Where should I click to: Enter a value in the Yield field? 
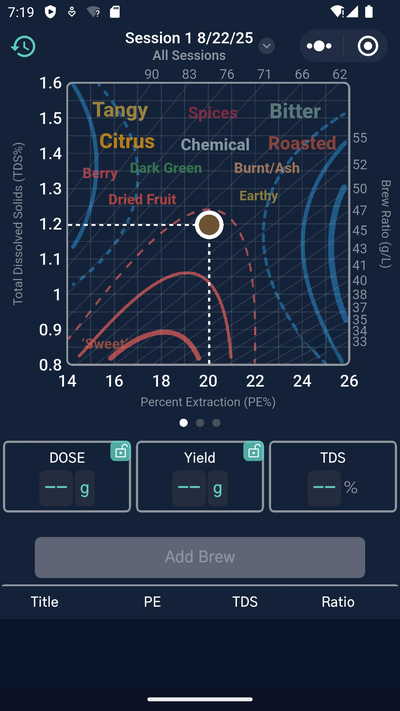[189, 488]
